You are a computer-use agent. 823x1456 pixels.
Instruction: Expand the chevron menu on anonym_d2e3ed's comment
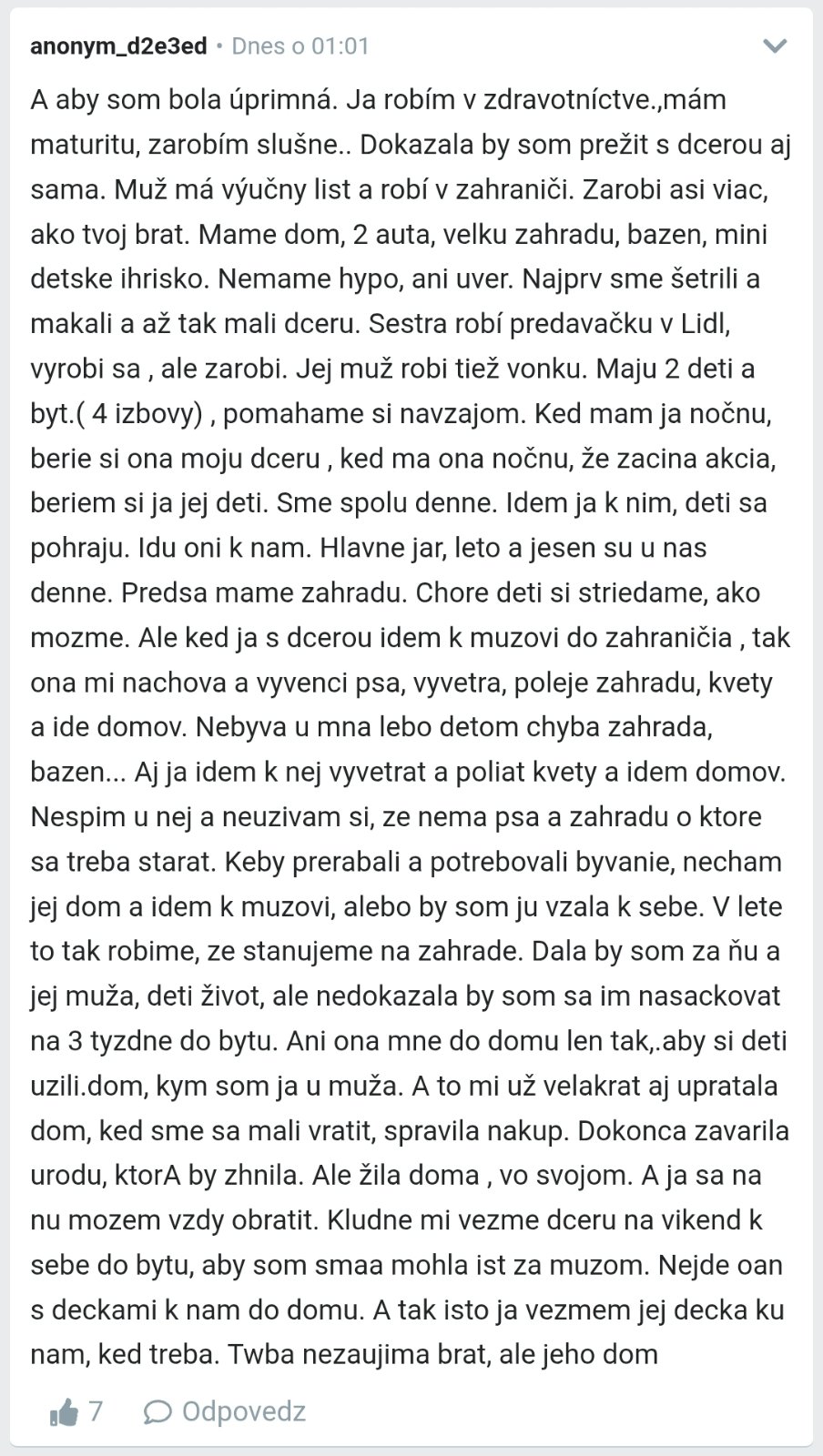pos(775,45)
